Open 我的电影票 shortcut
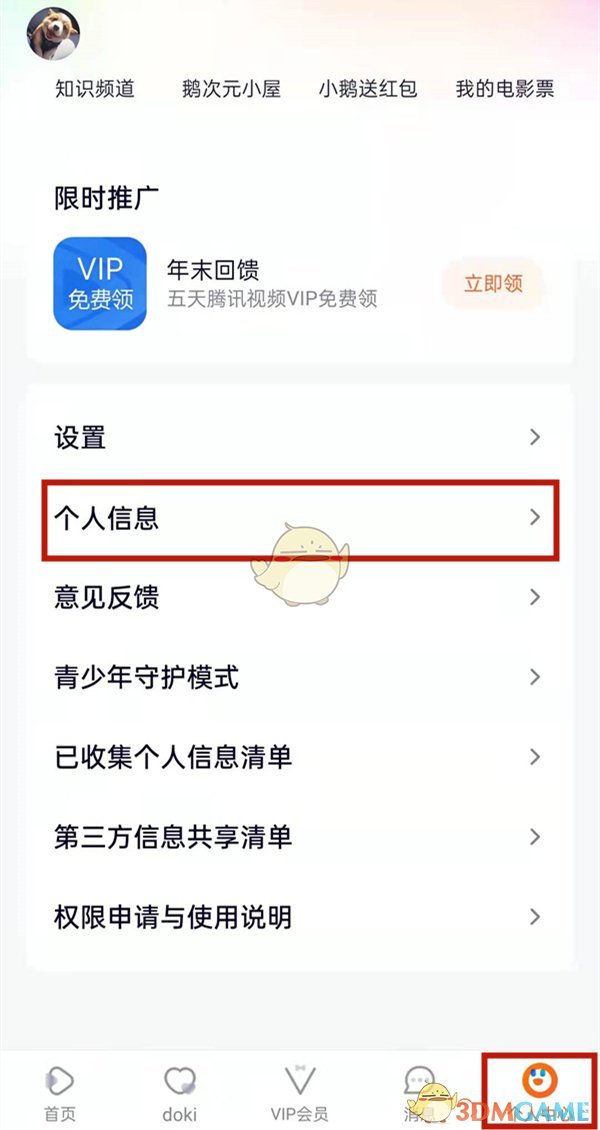Image resolution: width=600 pixels, height=1130 pixels. coord(504,89)
